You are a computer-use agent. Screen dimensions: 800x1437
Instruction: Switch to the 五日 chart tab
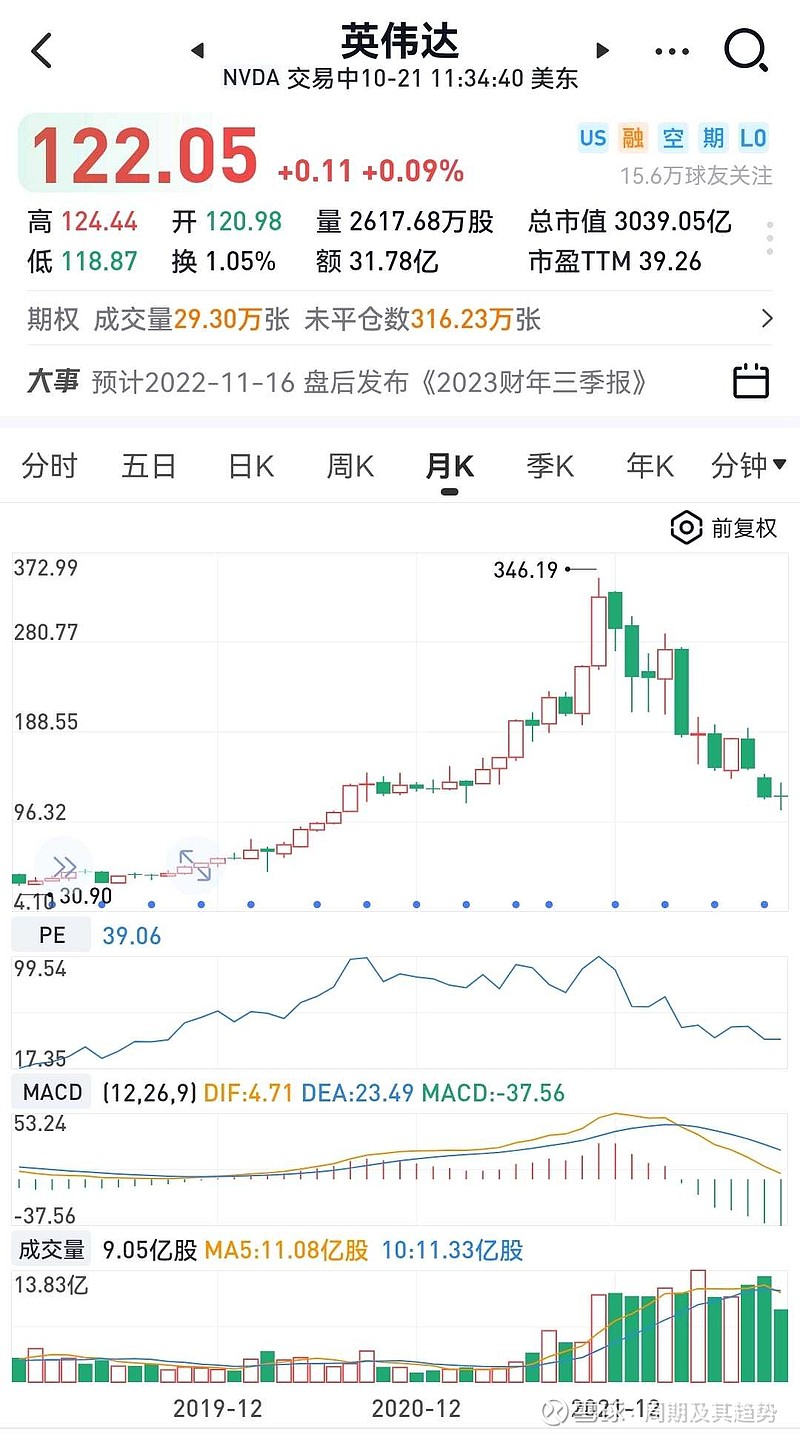coord(149,466)
